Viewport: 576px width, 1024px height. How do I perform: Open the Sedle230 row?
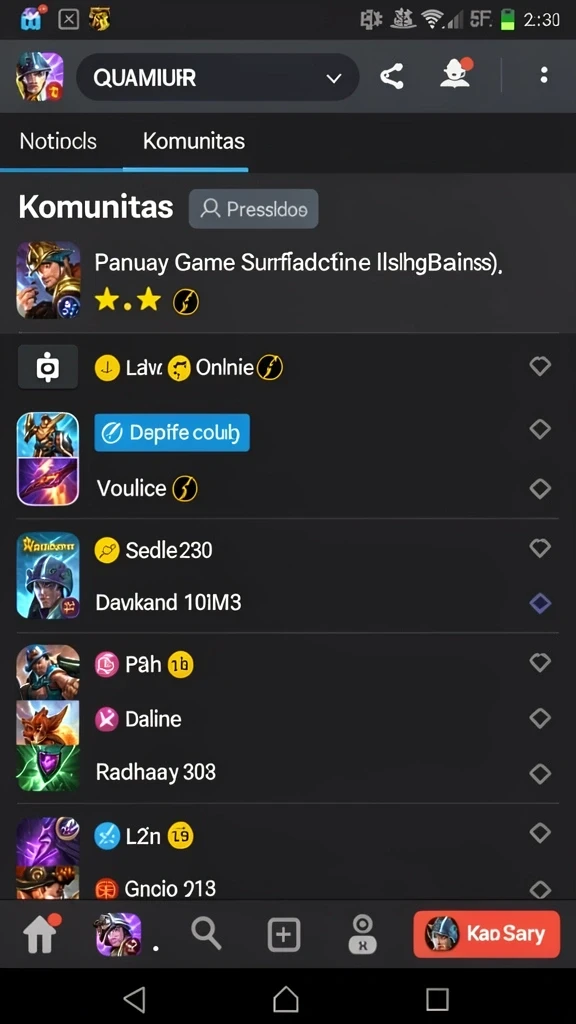(287, 550)
